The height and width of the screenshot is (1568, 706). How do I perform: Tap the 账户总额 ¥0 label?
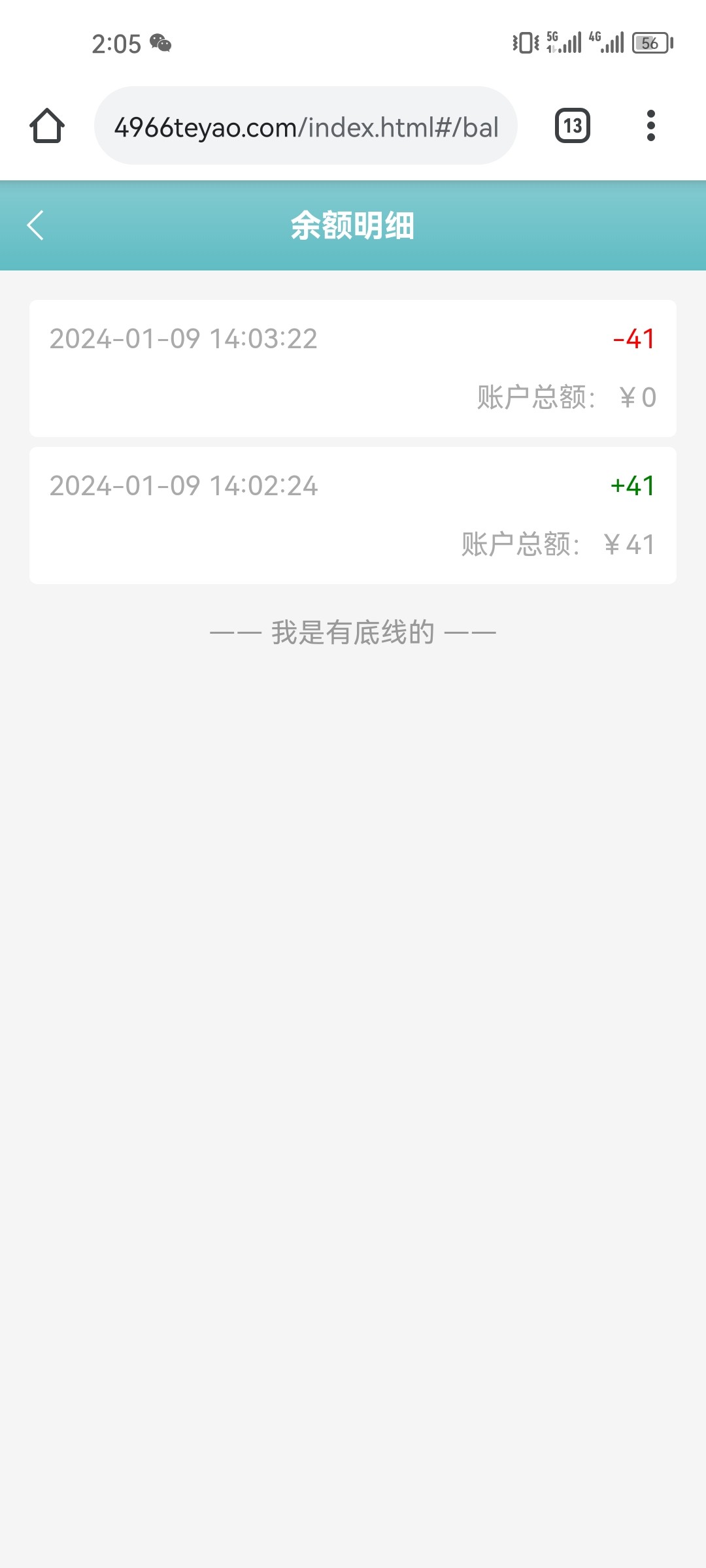(x=565, y=396)
